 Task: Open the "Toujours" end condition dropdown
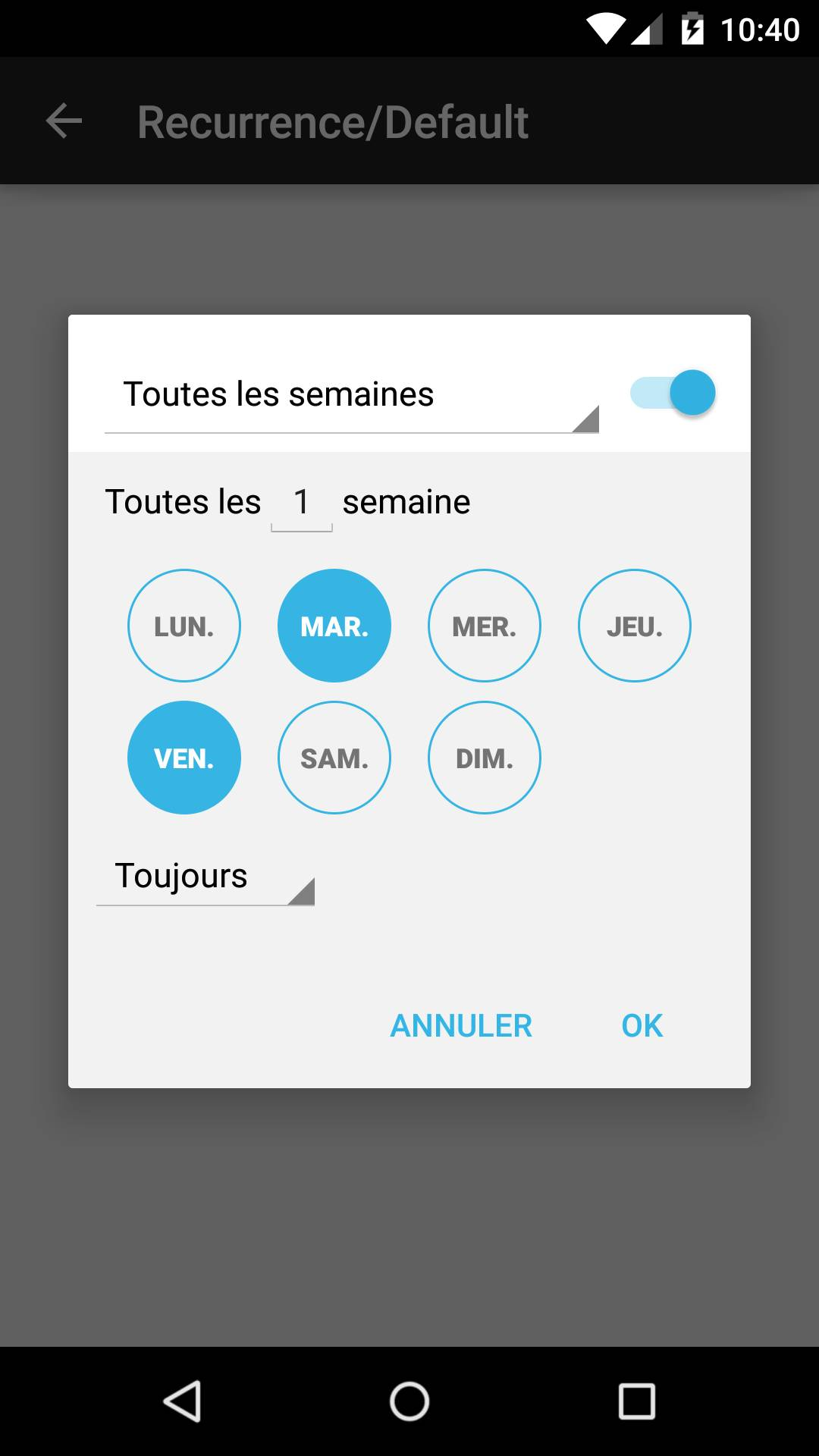(206, 877)
